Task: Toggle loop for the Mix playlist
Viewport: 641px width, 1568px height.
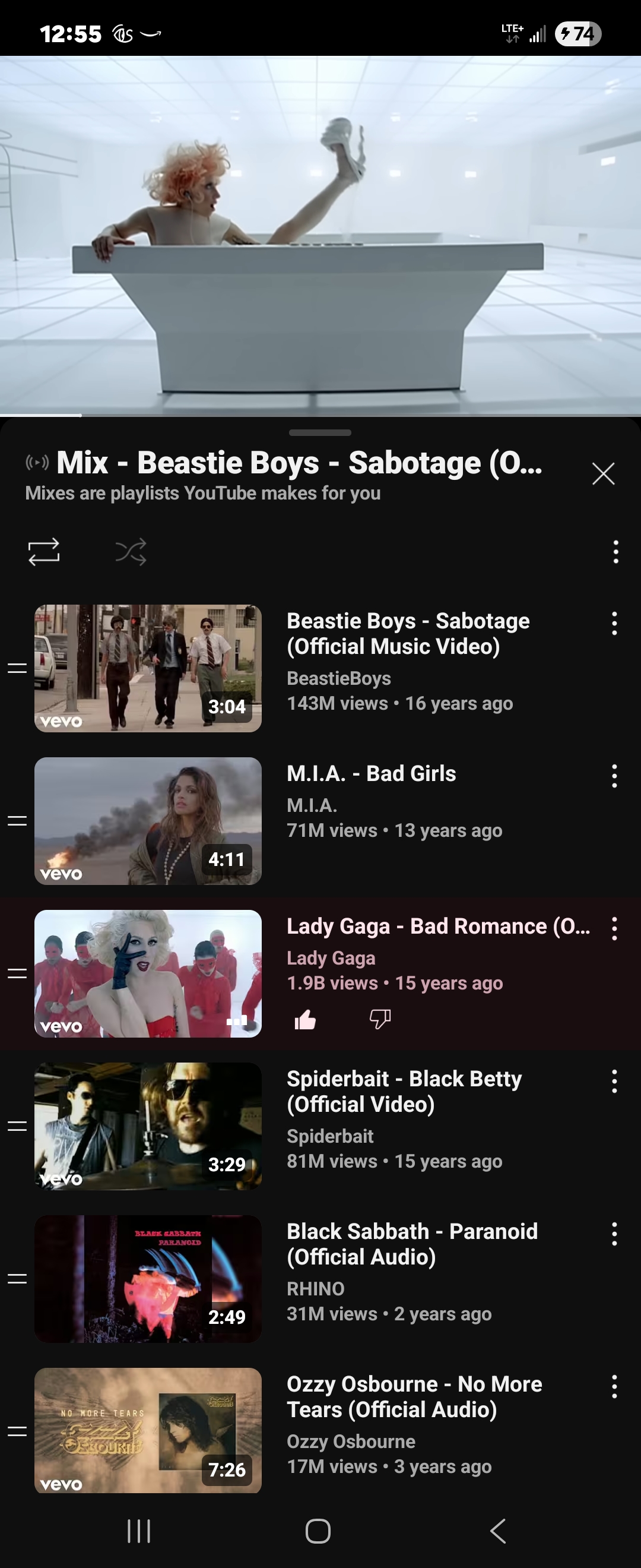Action: (44, 552)
